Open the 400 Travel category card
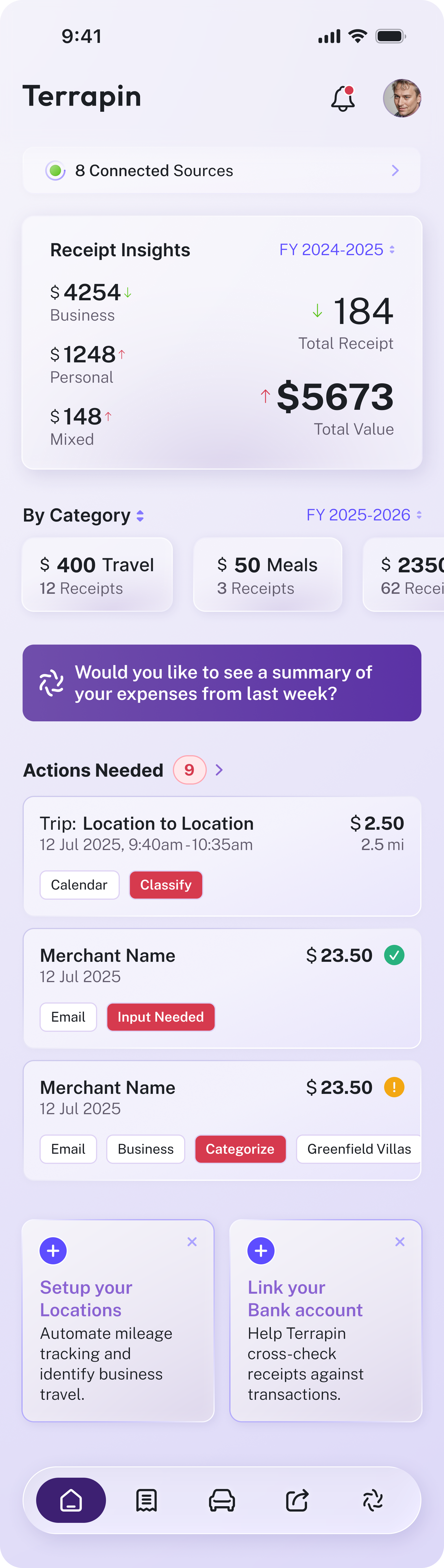This screenshot has height=1568, width=444. point(97,575)
